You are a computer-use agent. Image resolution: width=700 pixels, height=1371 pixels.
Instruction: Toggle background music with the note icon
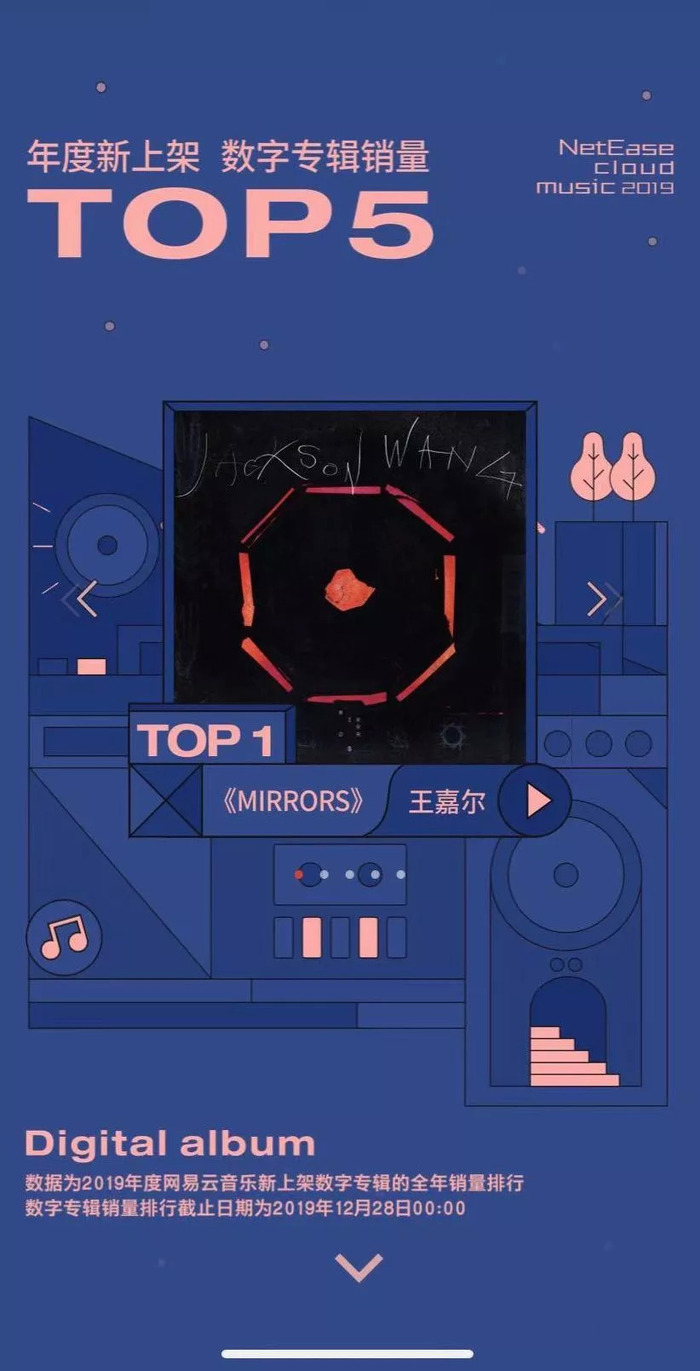pos(64,937)
